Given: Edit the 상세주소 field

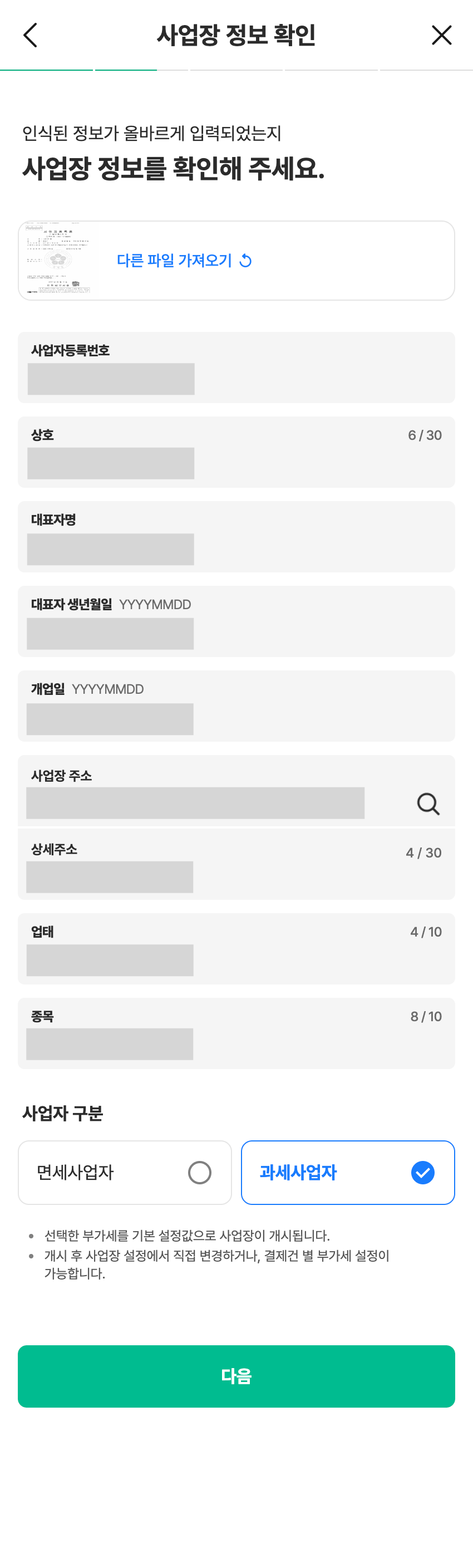Looking at the screenshot, I should [x=236, y=876].
